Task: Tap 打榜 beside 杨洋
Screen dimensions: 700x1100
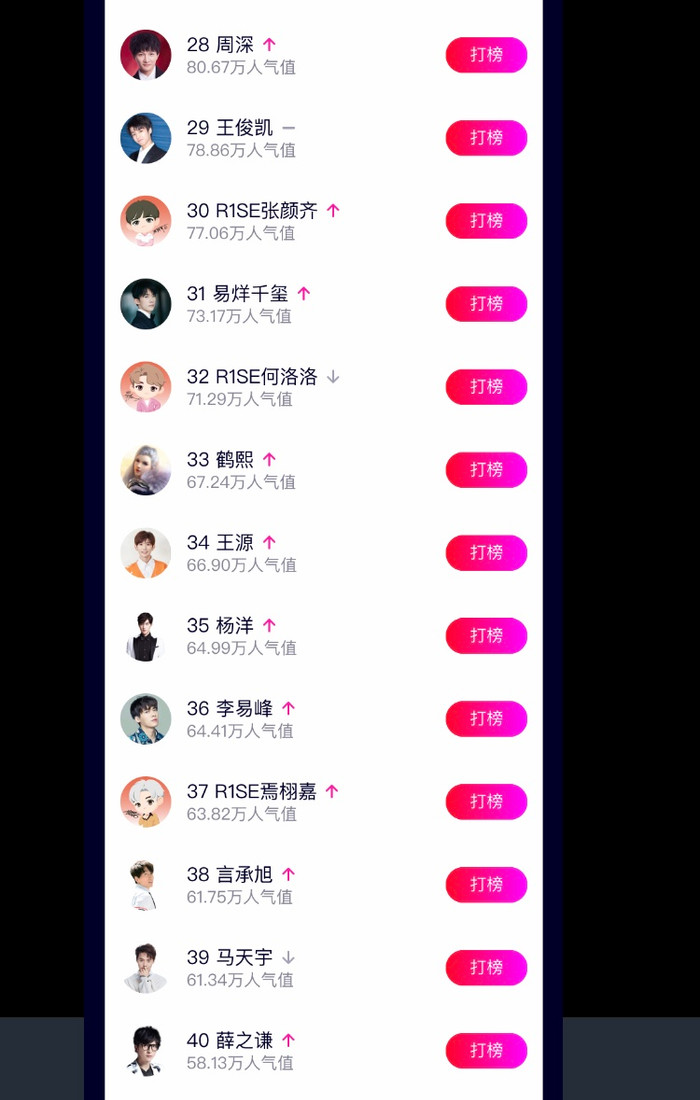Action: coord(486,636)
